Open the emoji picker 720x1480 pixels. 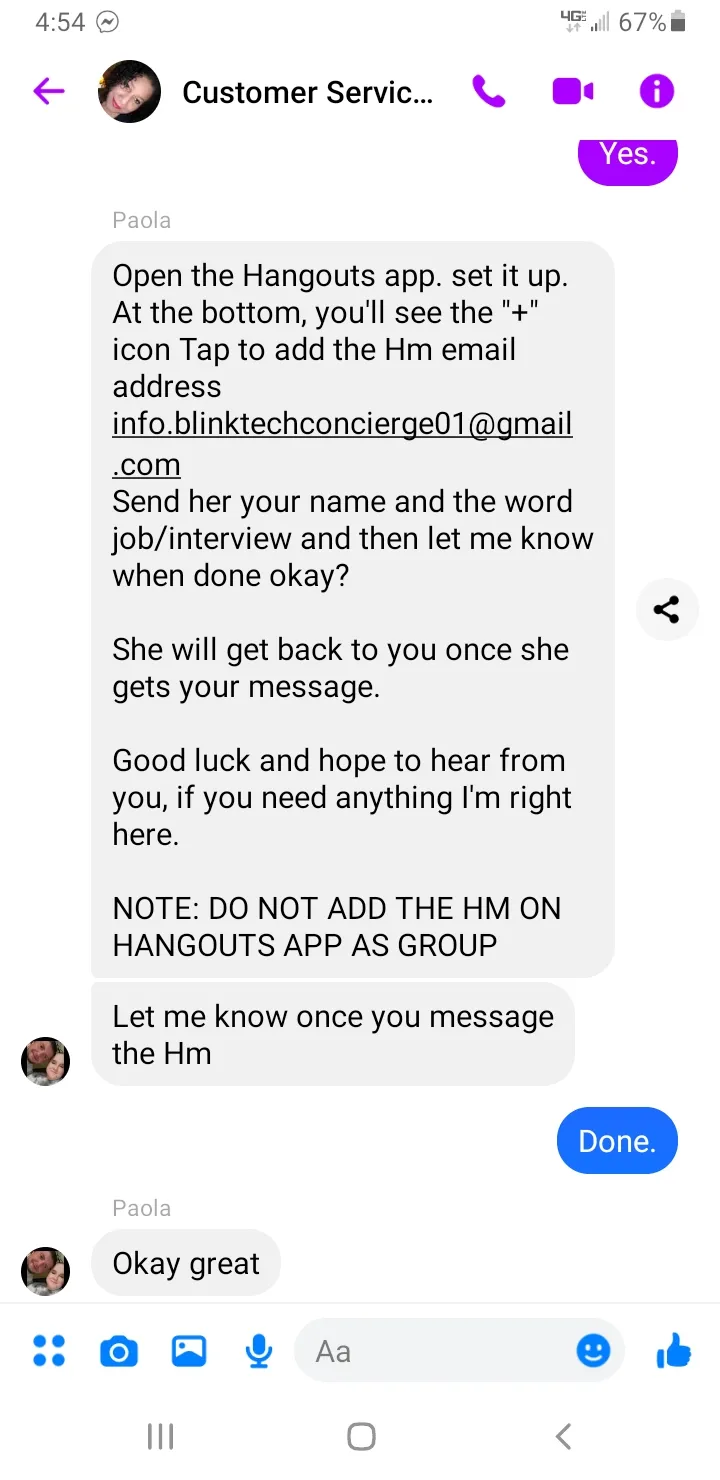tap(593, 1352)
